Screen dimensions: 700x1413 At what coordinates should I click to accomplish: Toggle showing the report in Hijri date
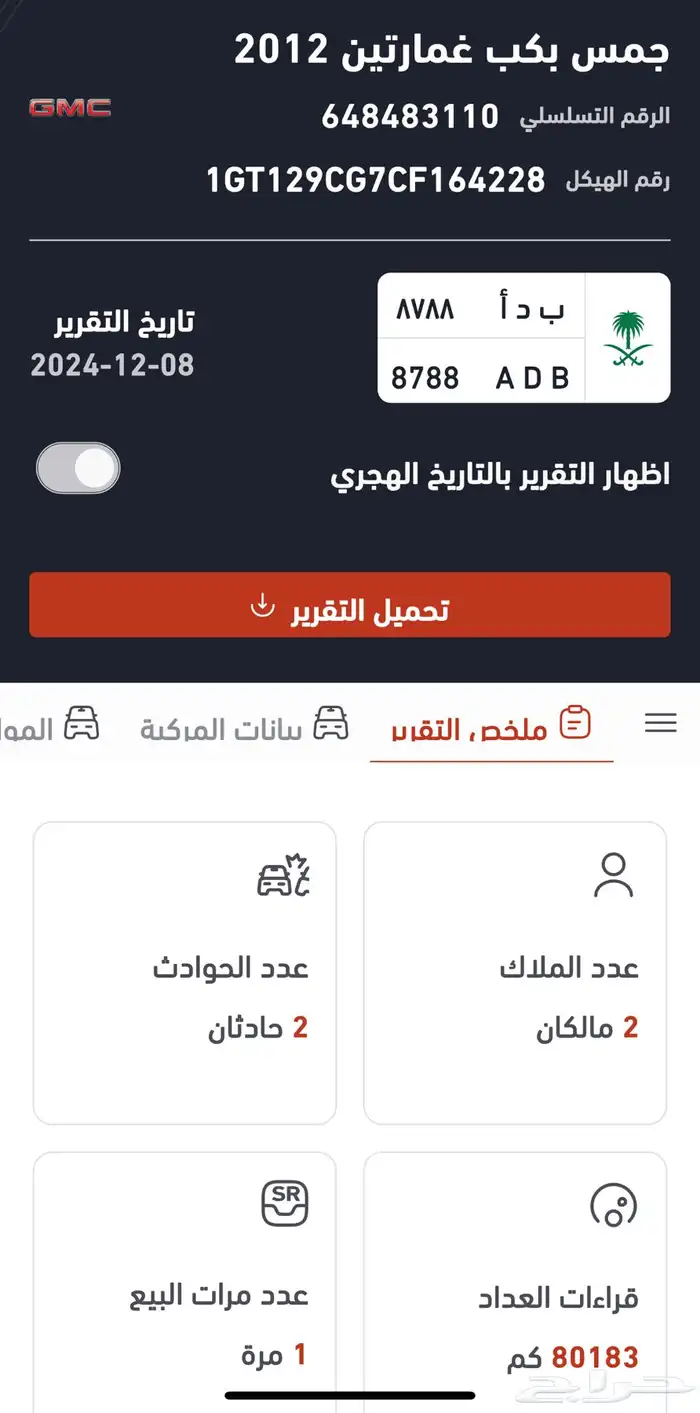tap(78, 469)
